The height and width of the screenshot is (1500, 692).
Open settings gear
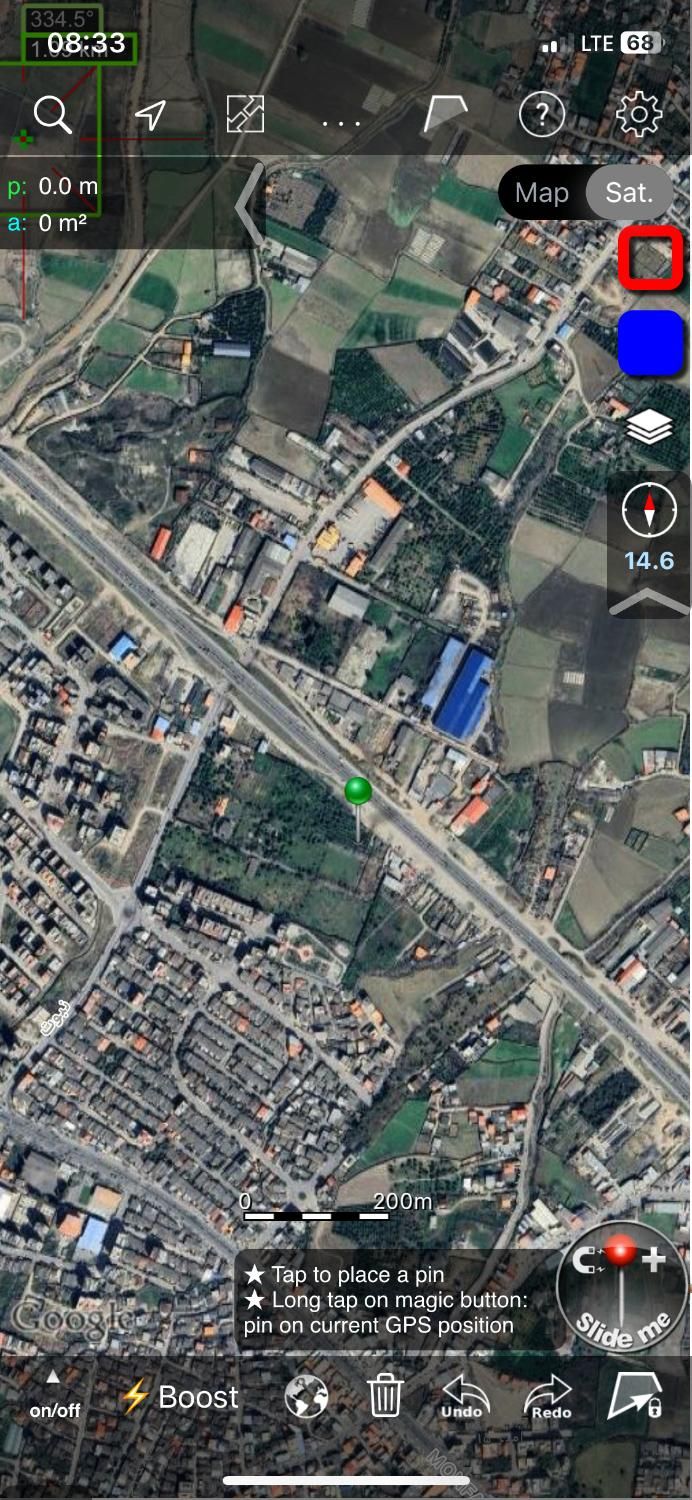point(639,115)
